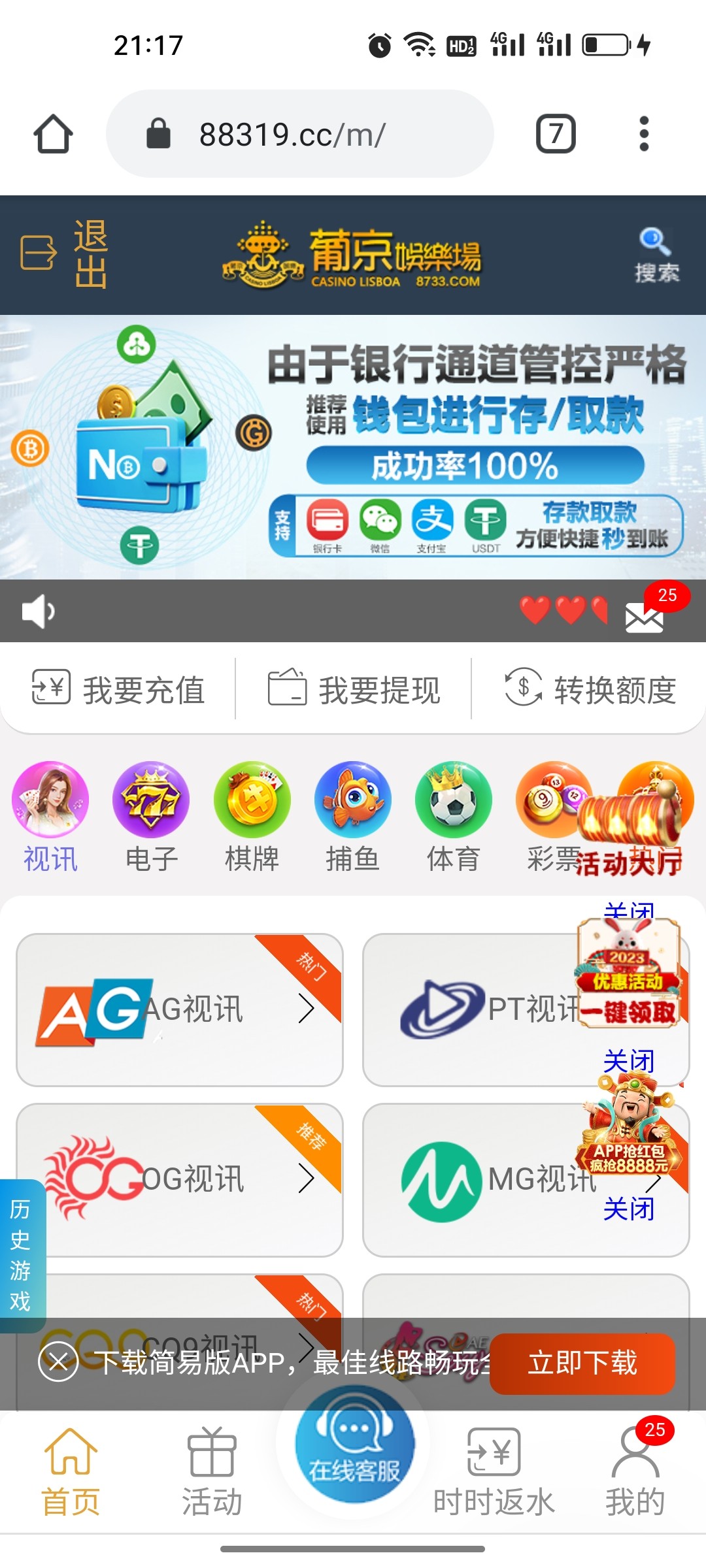This screenshot has width=706, height=1568.
Task: Open 在线客服 online support
Action: (354, 1447)
